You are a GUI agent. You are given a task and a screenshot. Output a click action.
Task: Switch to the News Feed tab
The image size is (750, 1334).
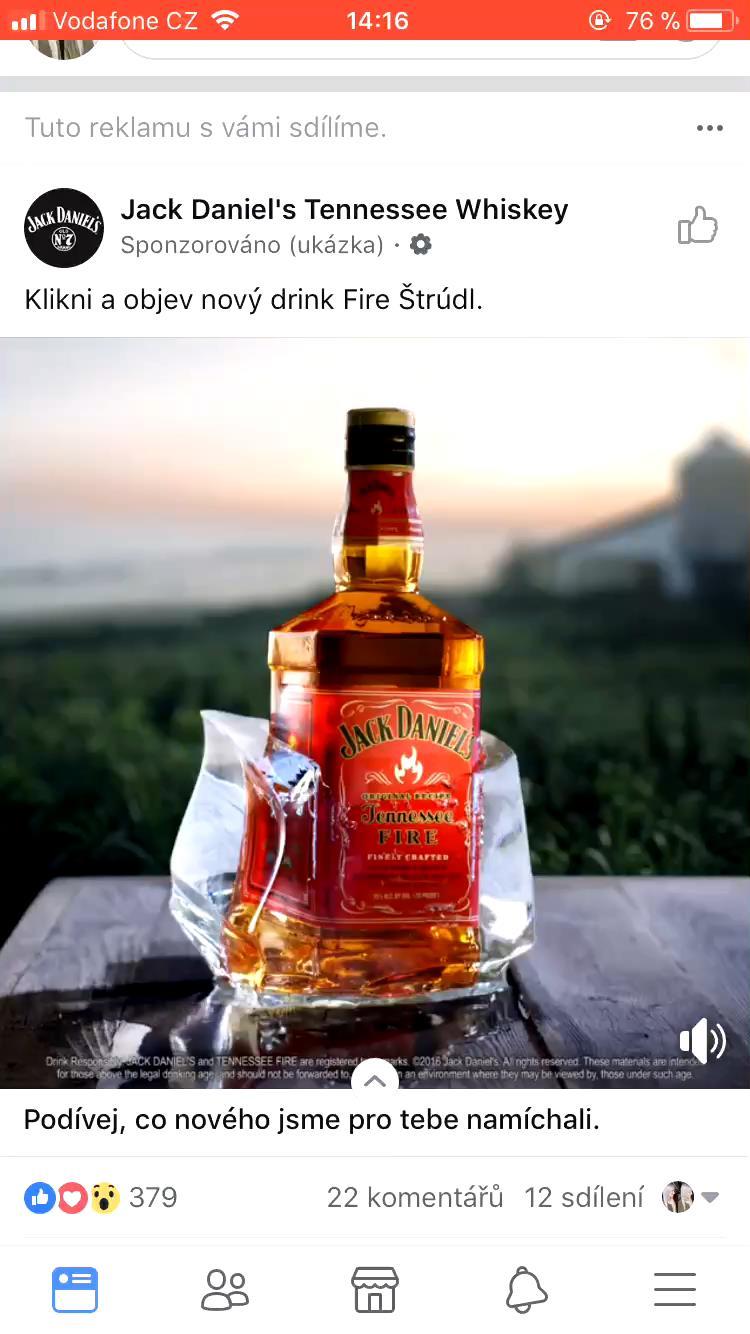click(x=75, y=1290)
